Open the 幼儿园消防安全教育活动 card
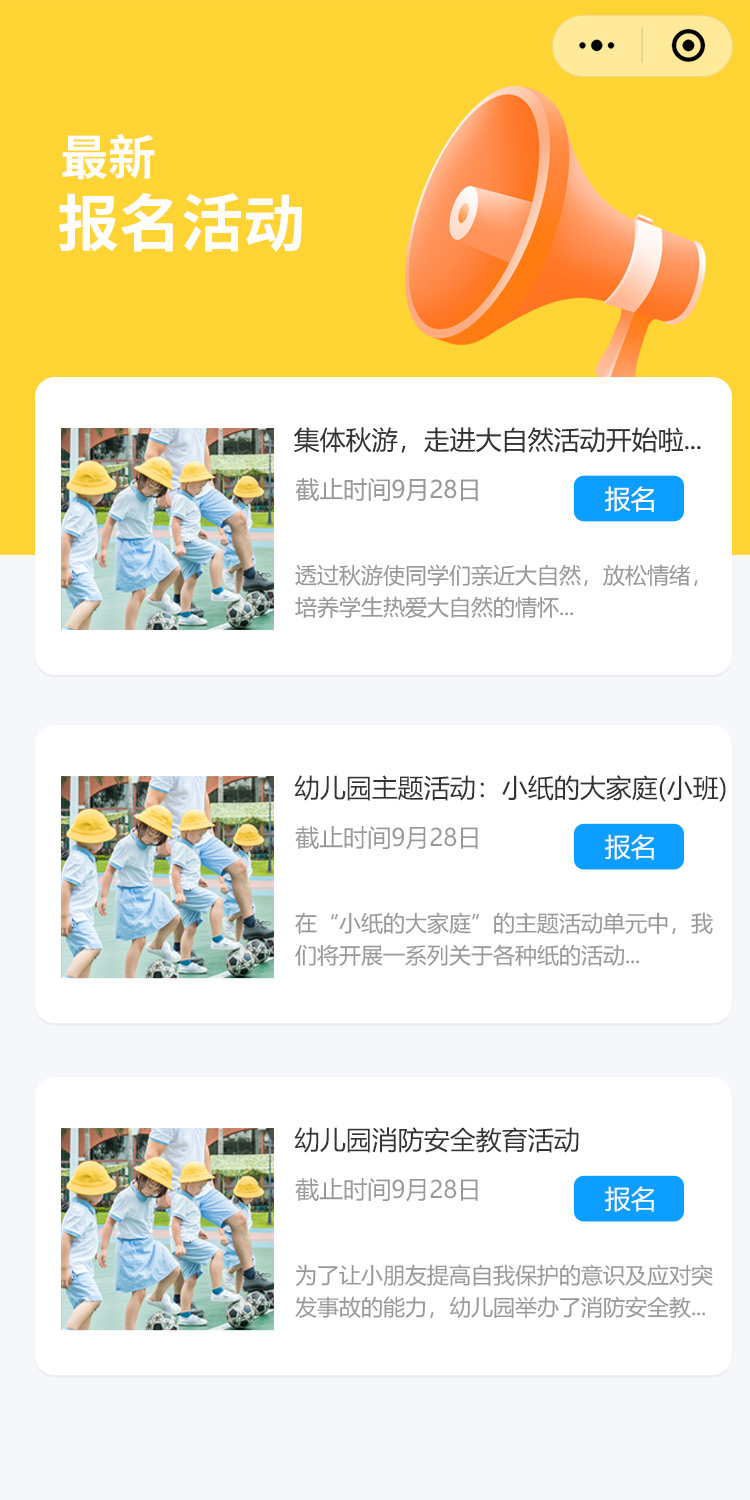The image size is (750, 1500). pos(437,1141)
